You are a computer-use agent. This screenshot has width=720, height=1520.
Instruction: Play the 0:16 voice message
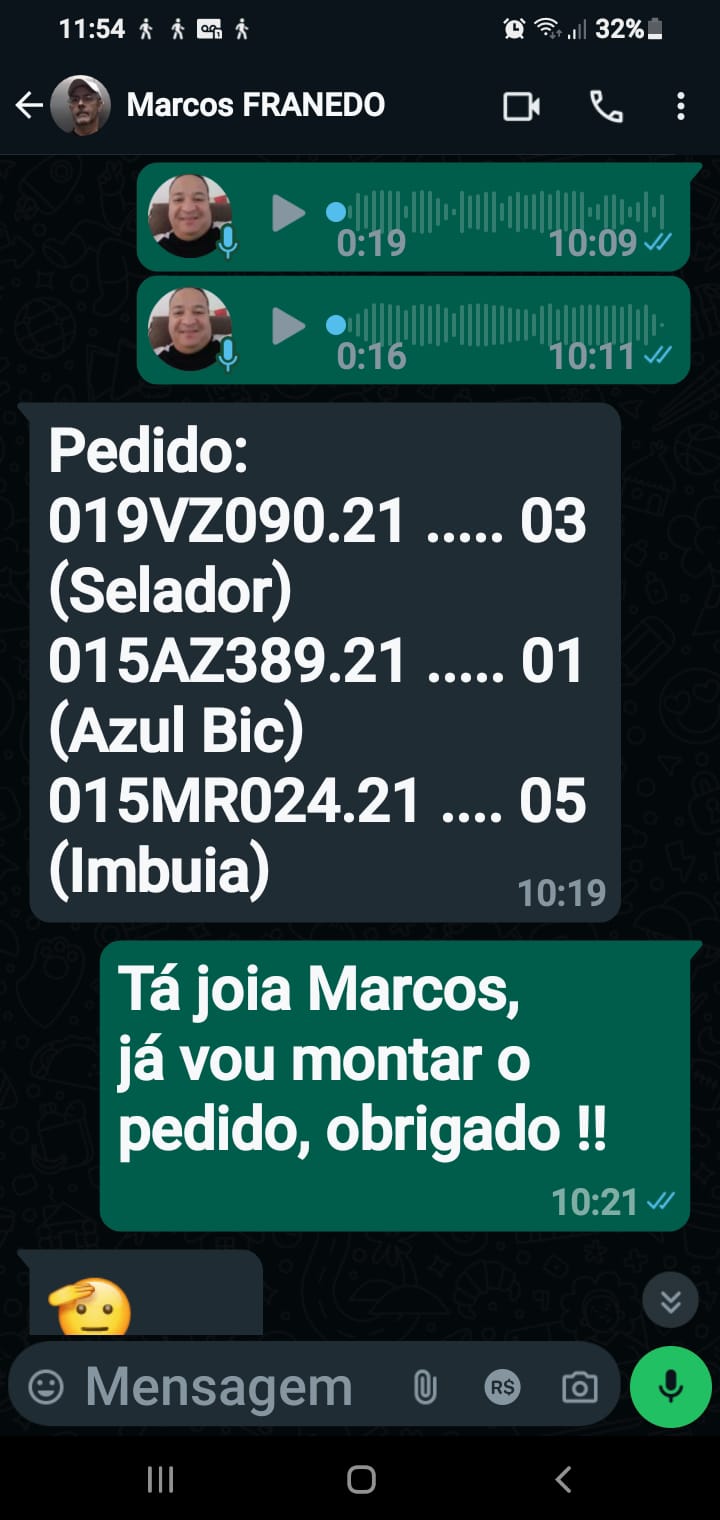tap(288, 326)
